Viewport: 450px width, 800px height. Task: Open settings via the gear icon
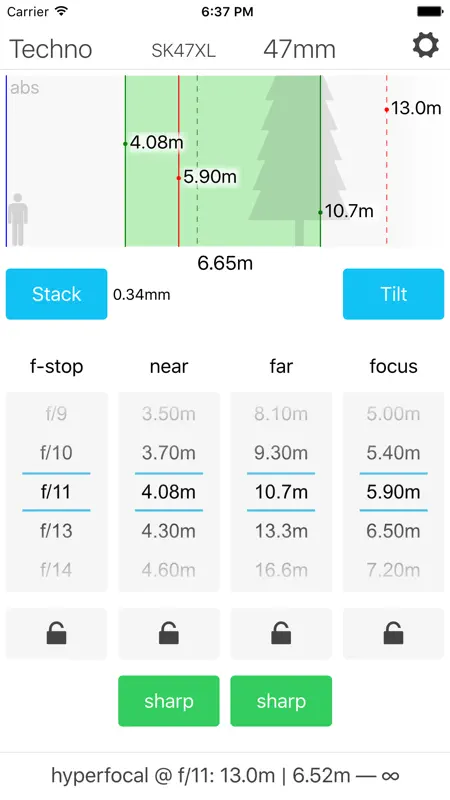pyautogui.click(x=426, y=46)
